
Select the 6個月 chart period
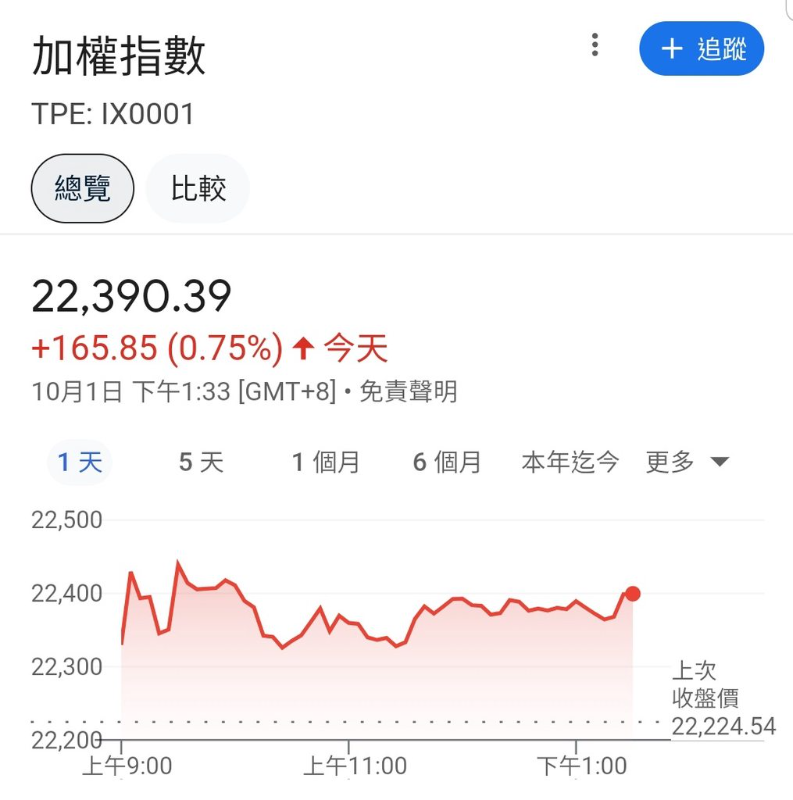tap(446, 462)
